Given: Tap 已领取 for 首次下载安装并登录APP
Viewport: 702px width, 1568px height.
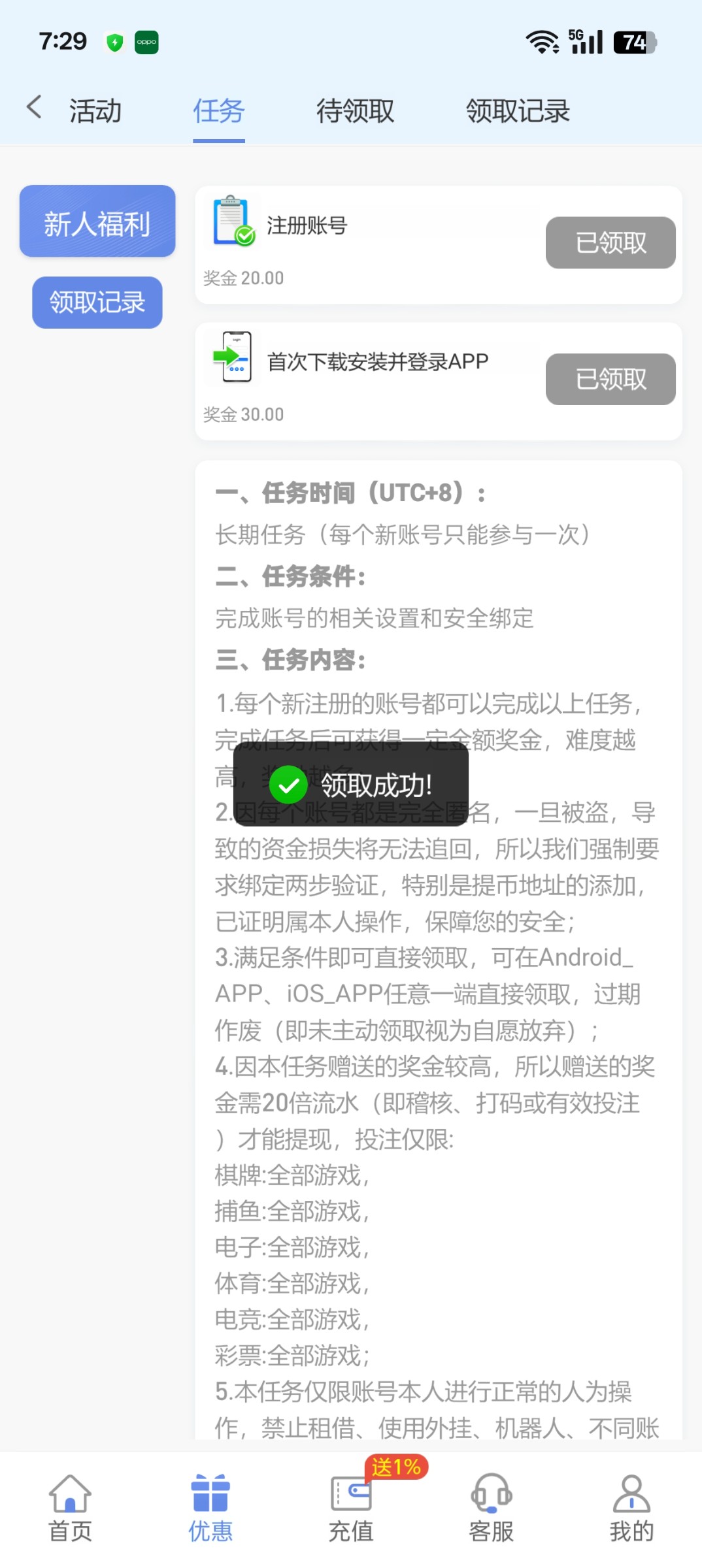Looking at the screenshot, I should (x=610, y=380).
